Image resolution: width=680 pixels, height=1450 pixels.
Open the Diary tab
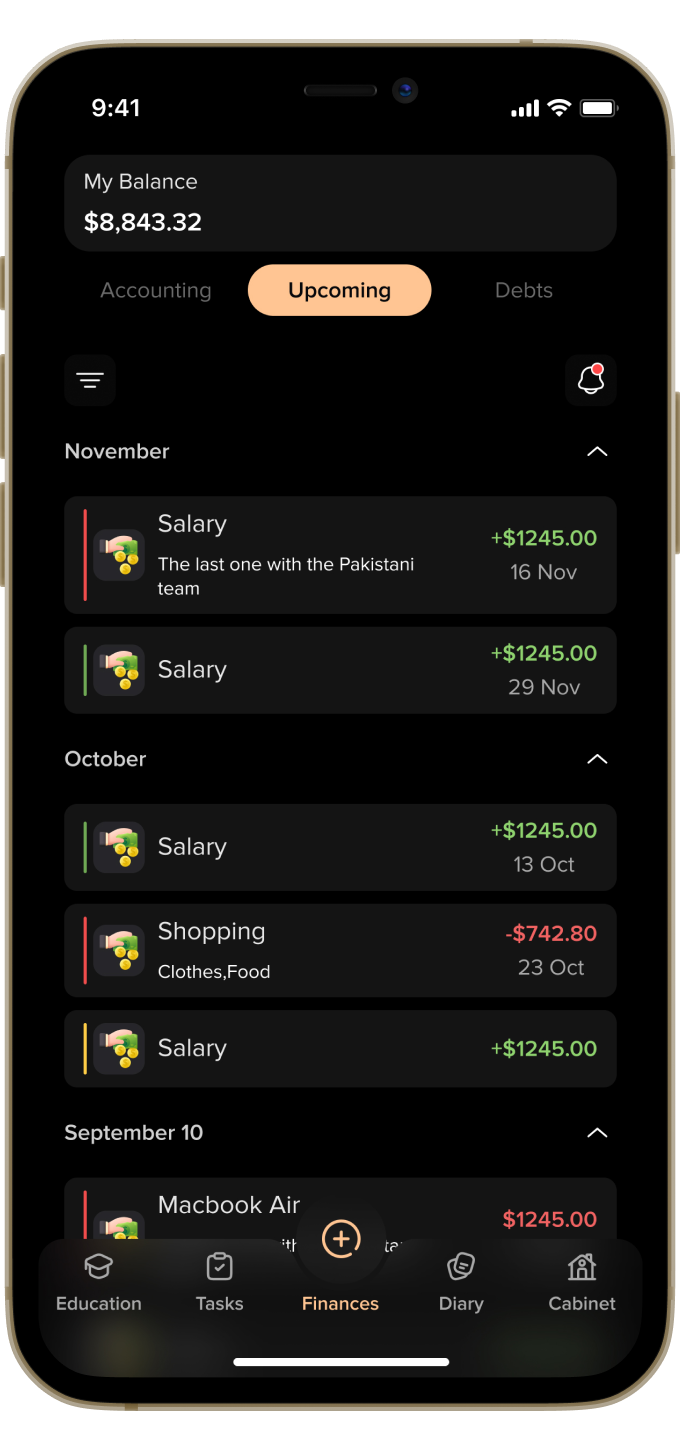pos(461,1282)
